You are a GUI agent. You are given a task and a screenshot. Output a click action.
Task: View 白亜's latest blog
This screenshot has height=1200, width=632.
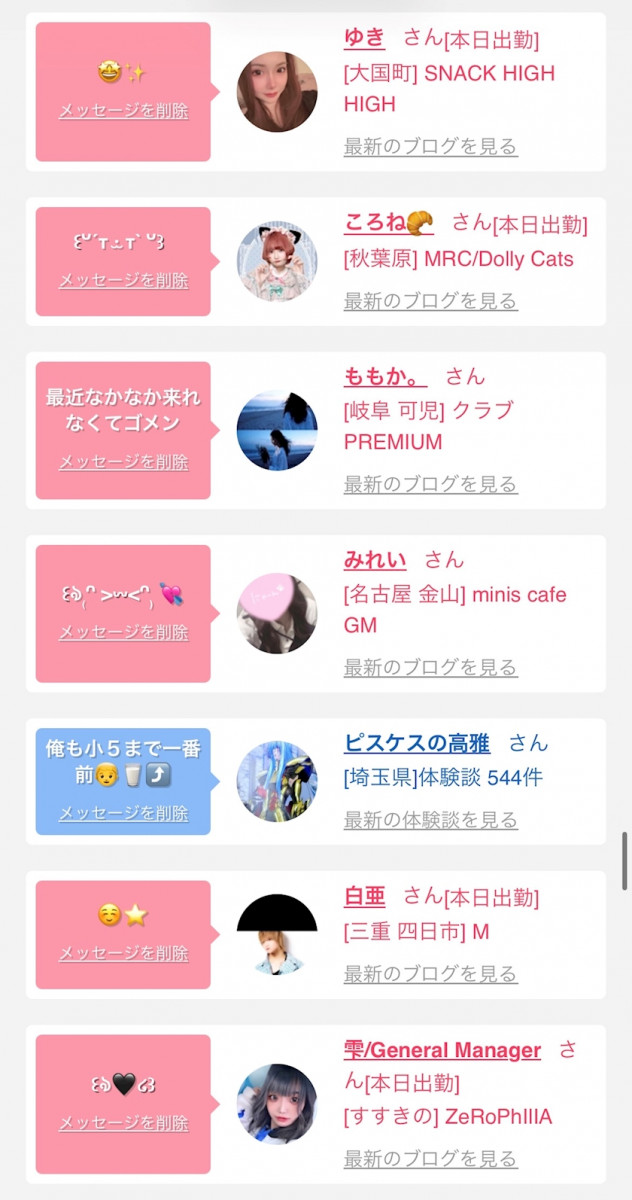[430, 974]
